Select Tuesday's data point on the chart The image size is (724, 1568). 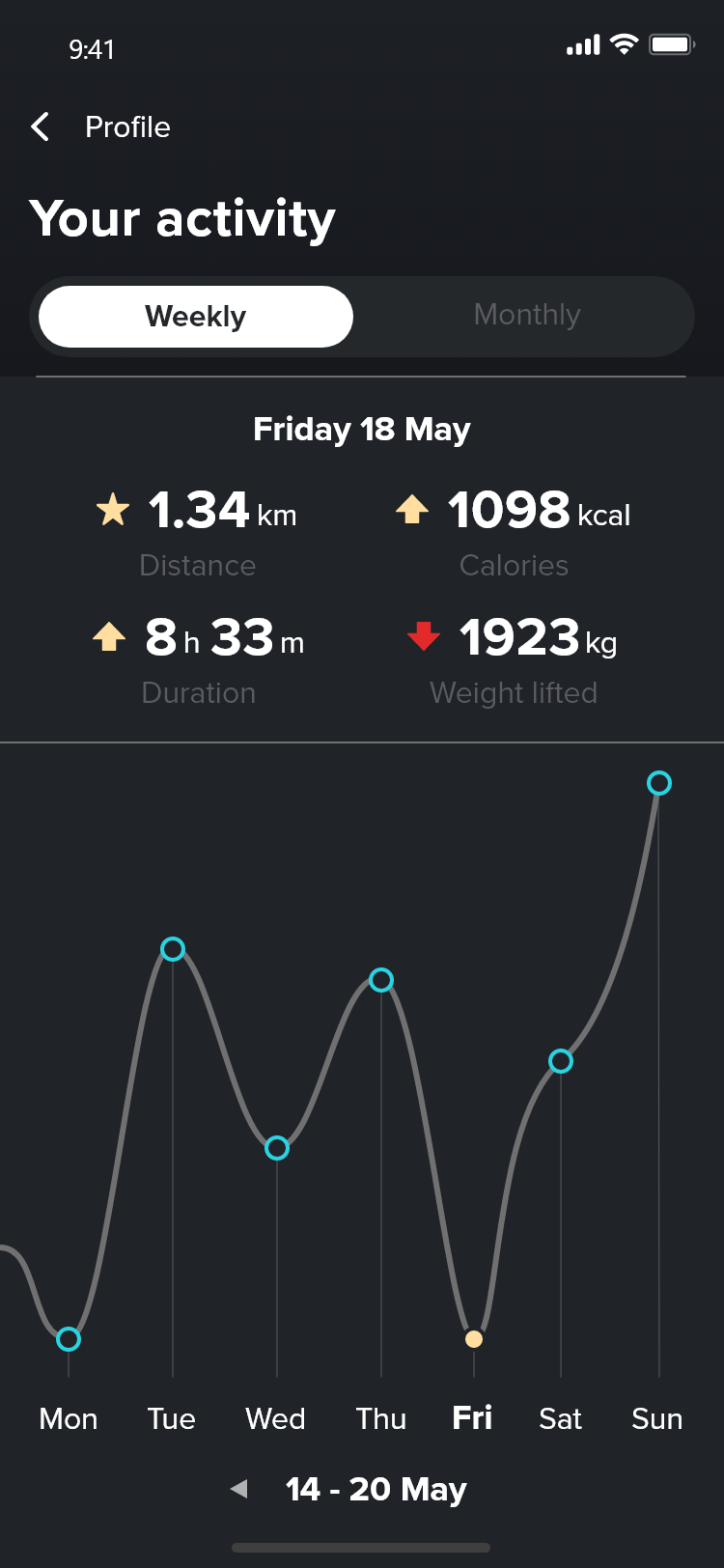coord(173,949)
